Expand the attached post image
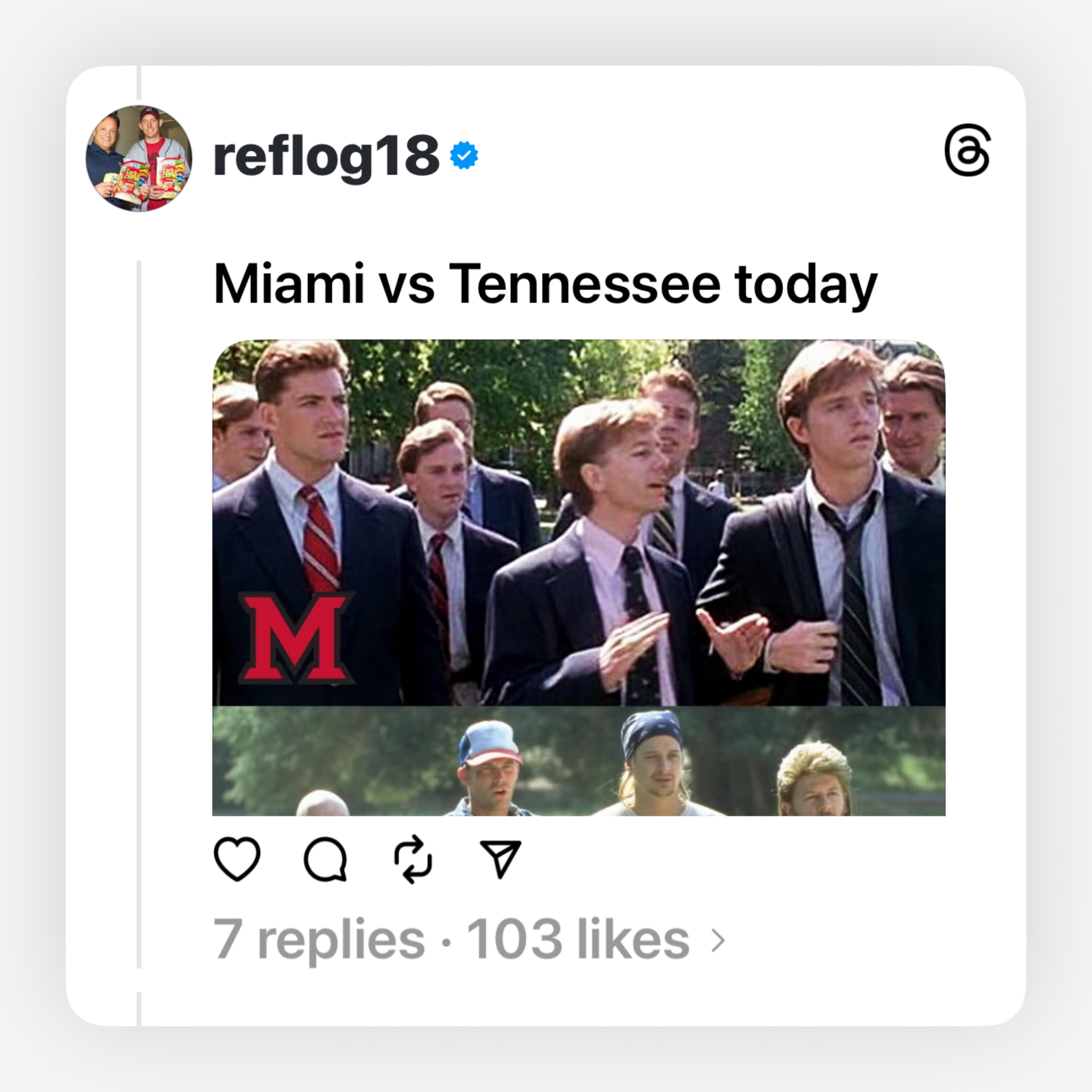Image resolution: width=1092 pixels, height=1092 pixels. coord(578,577)
